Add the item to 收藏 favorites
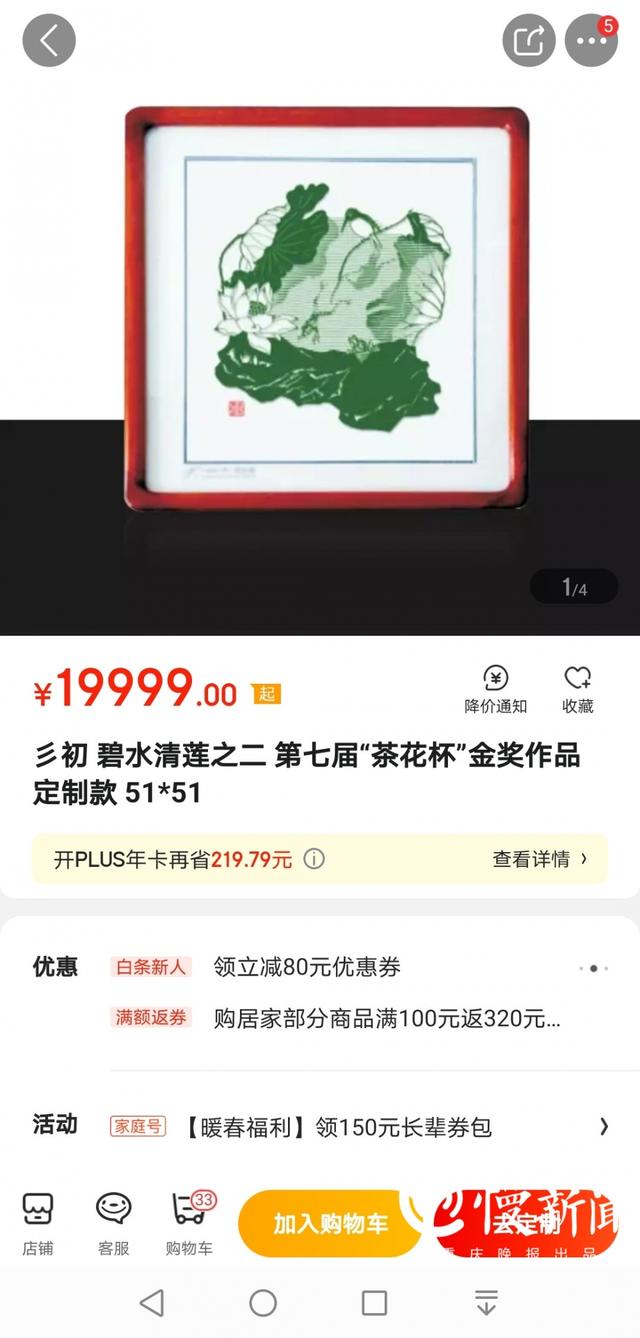 click(578, 690)
